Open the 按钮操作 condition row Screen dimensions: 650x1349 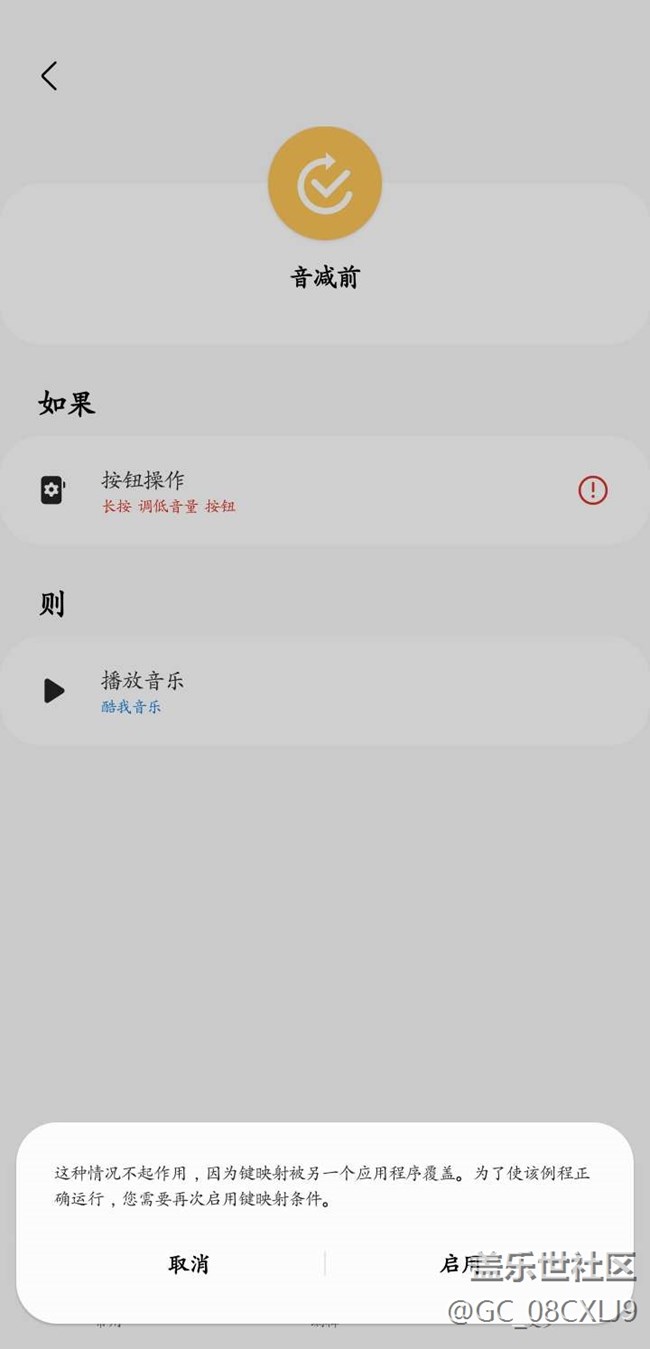coord(300,490)
